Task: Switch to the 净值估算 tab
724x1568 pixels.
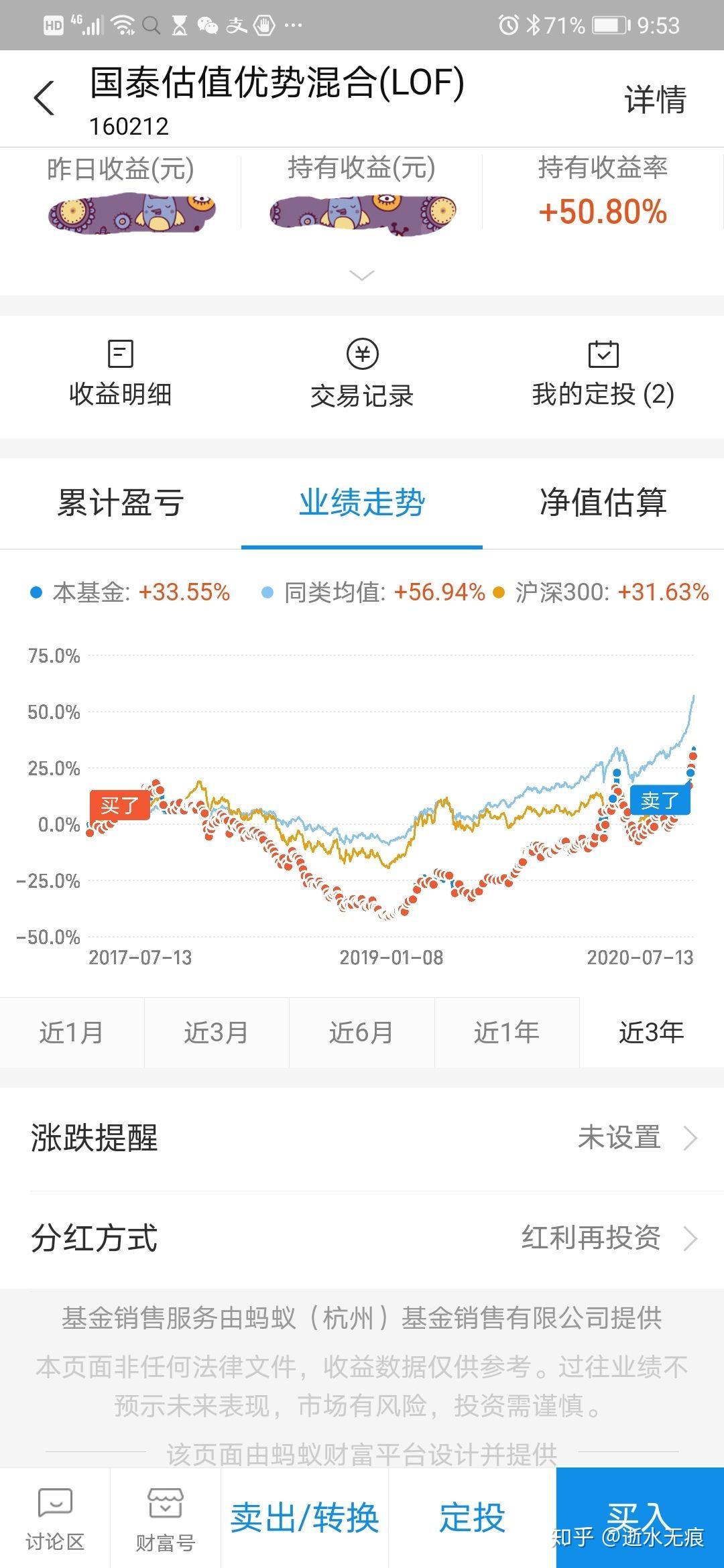Action: [603, 503]
